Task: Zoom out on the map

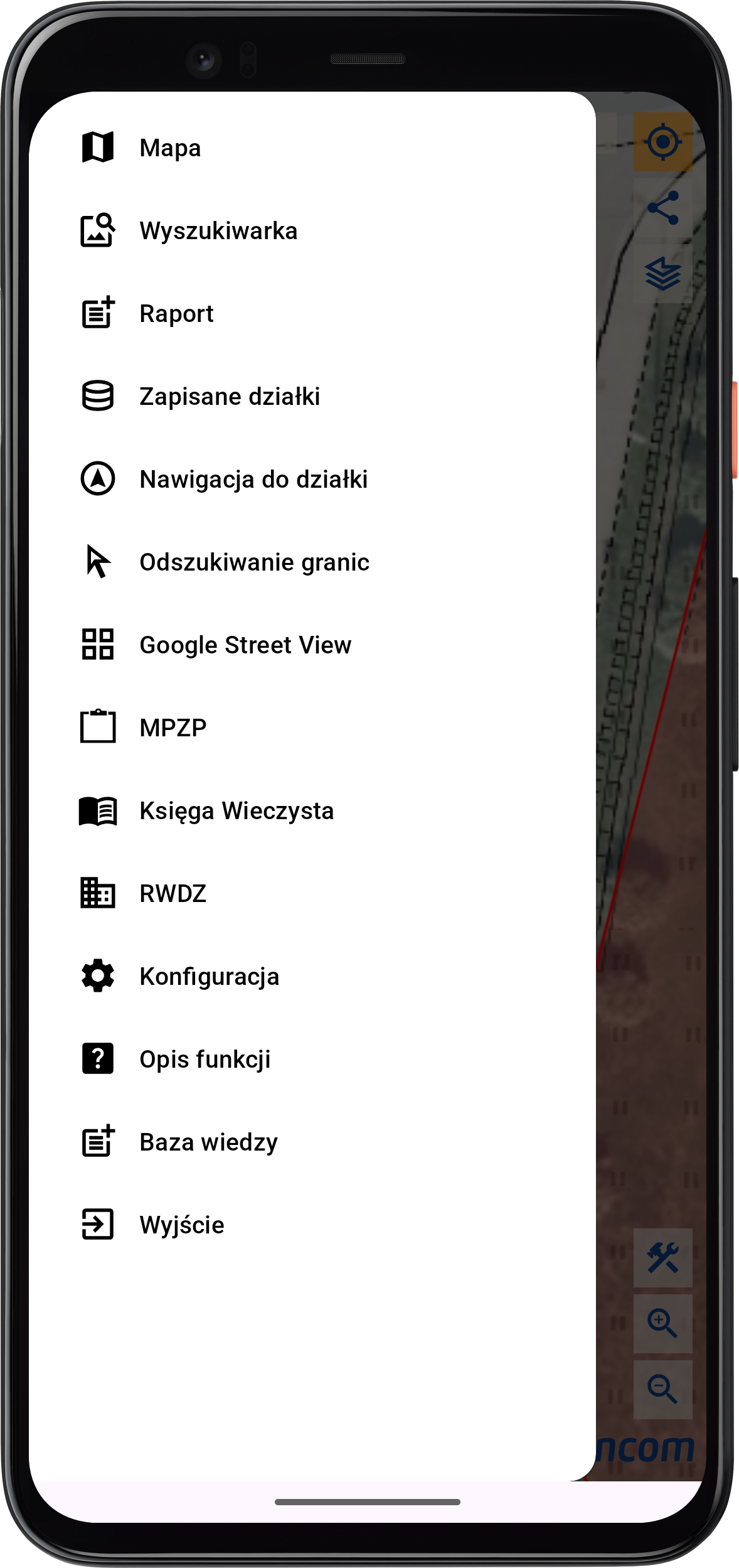Action: [x=662, y=1389]
